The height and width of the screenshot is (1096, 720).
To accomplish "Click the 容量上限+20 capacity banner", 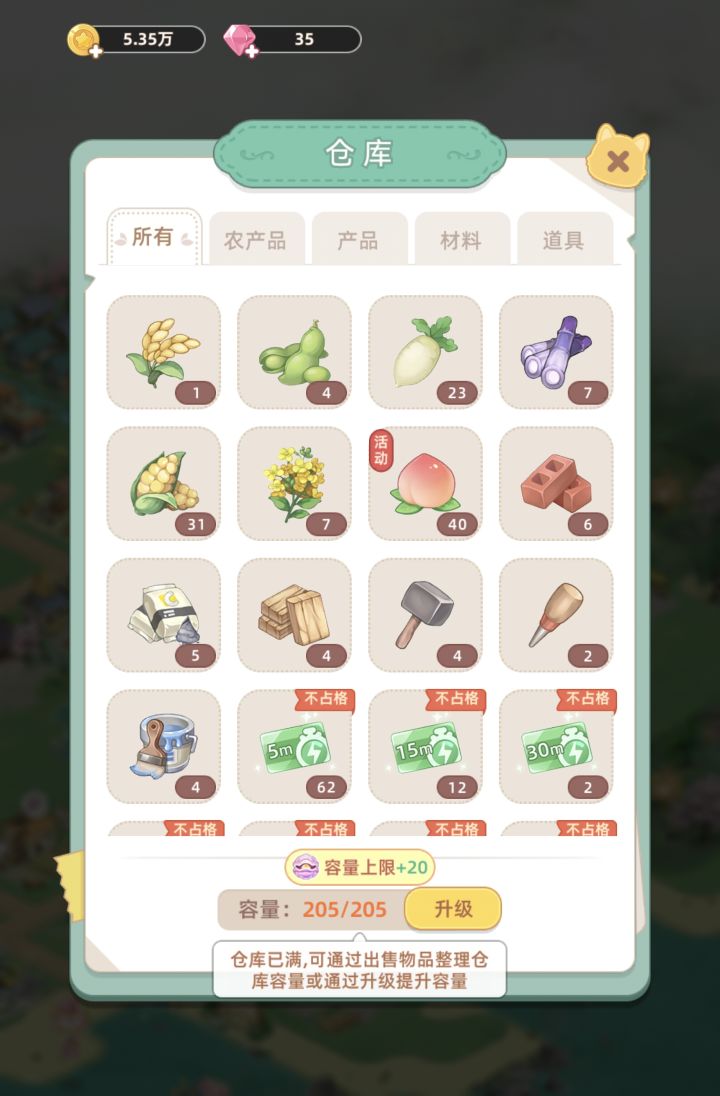I will point(360,869).
